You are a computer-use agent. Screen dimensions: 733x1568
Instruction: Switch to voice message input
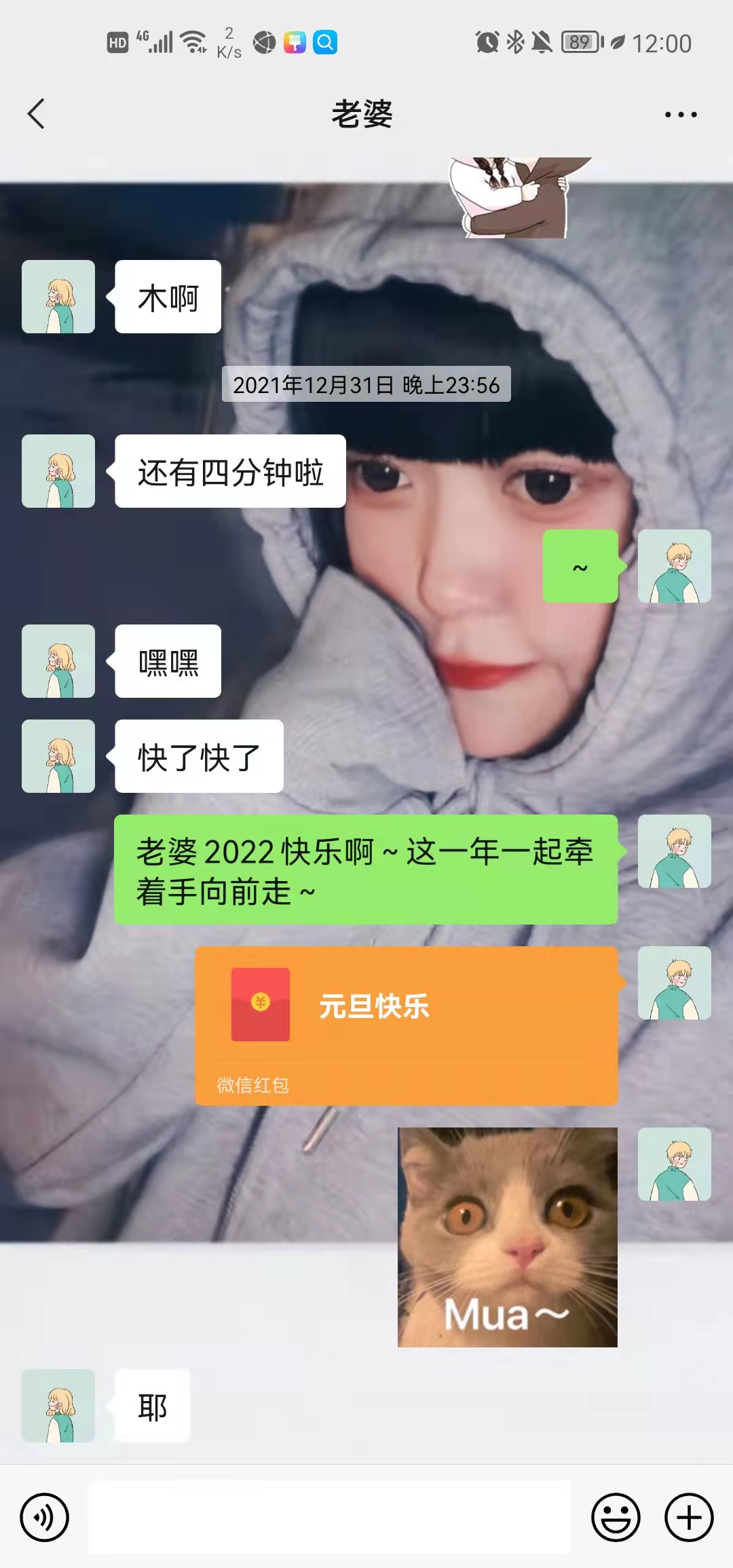45,1517
